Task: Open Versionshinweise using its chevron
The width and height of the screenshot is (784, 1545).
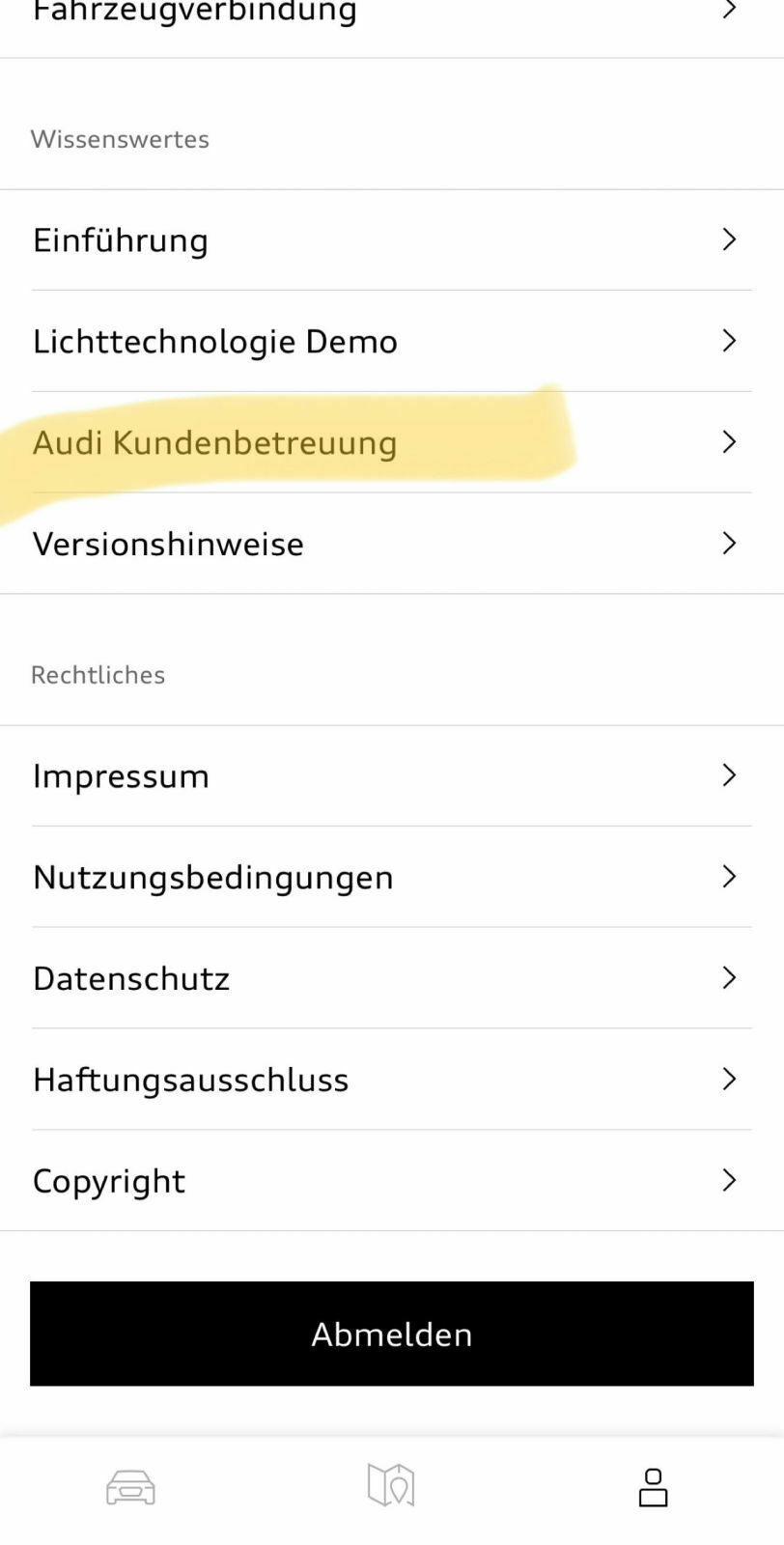Action: tap(729, 544)
